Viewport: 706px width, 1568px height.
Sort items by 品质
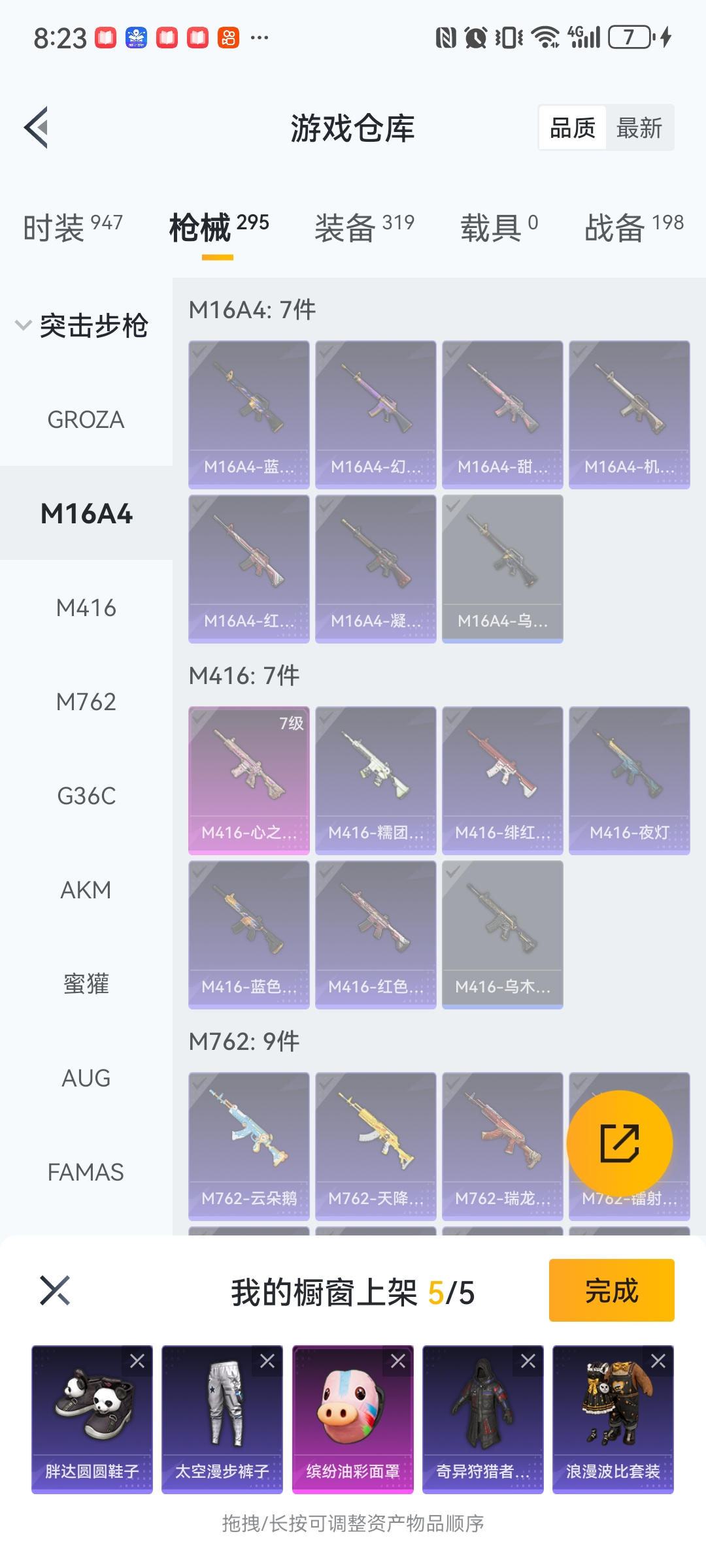point(573,128)
